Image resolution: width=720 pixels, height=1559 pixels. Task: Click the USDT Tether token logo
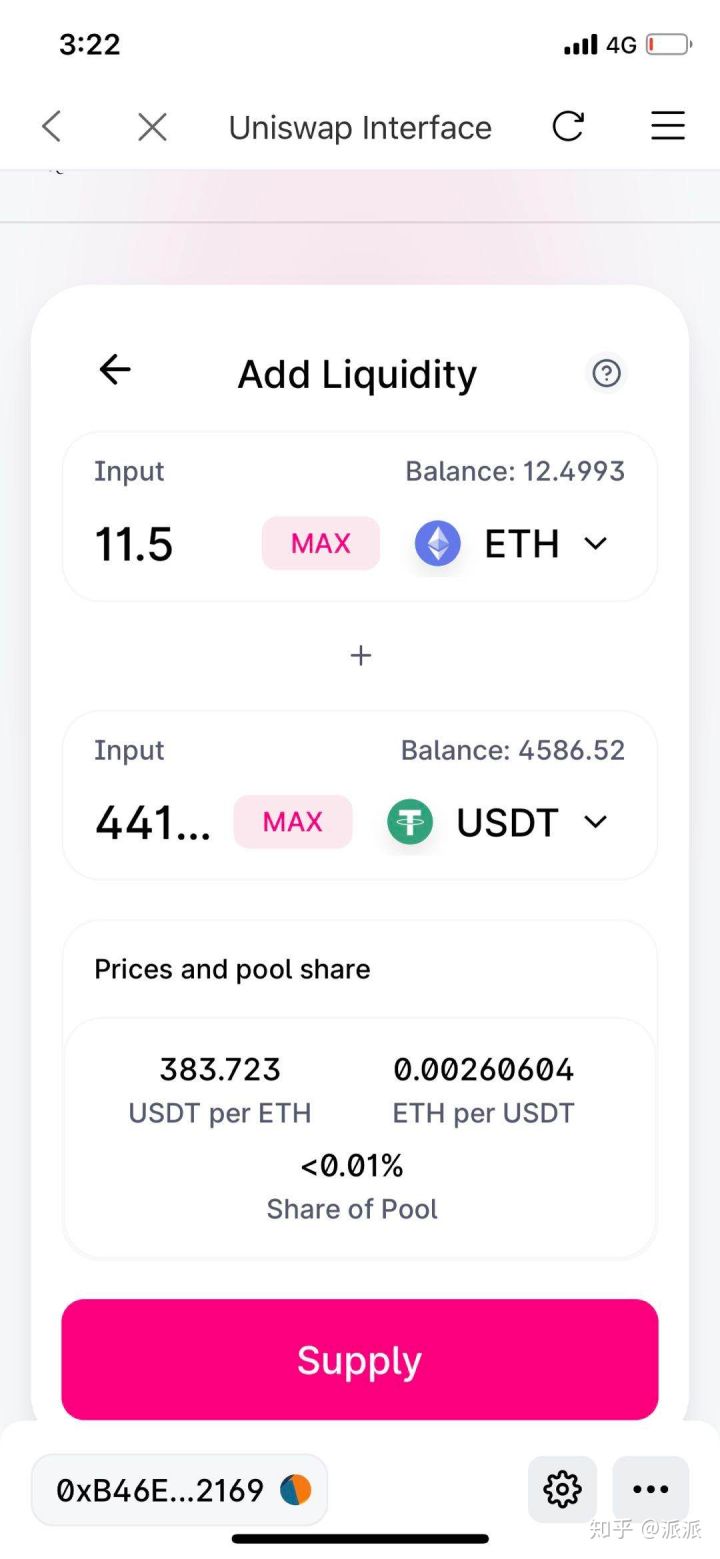(410, 822)
